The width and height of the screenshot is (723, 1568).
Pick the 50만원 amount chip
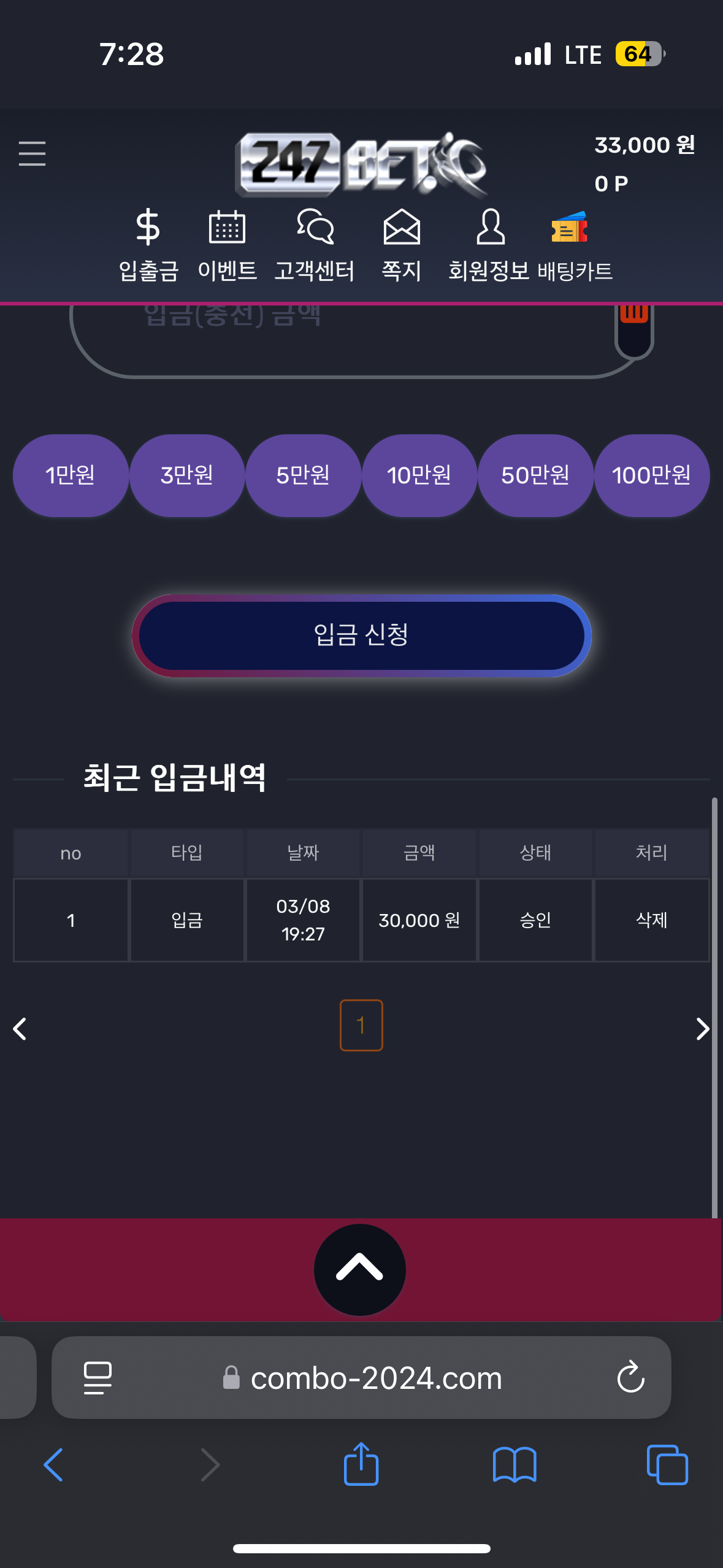coord(535,475)
